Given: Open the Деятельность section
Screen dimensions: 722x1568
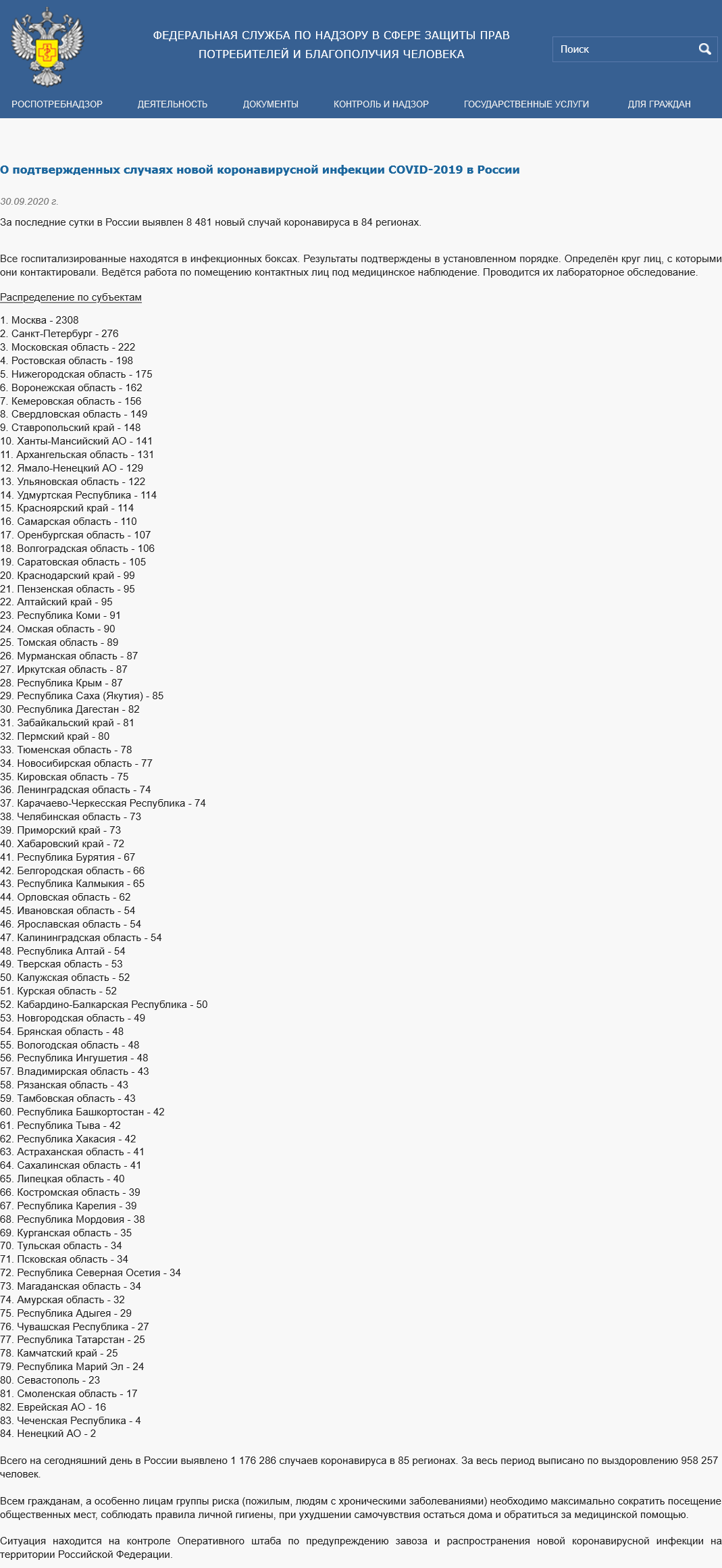Looking at the screenshot, I should pos(172,104).
